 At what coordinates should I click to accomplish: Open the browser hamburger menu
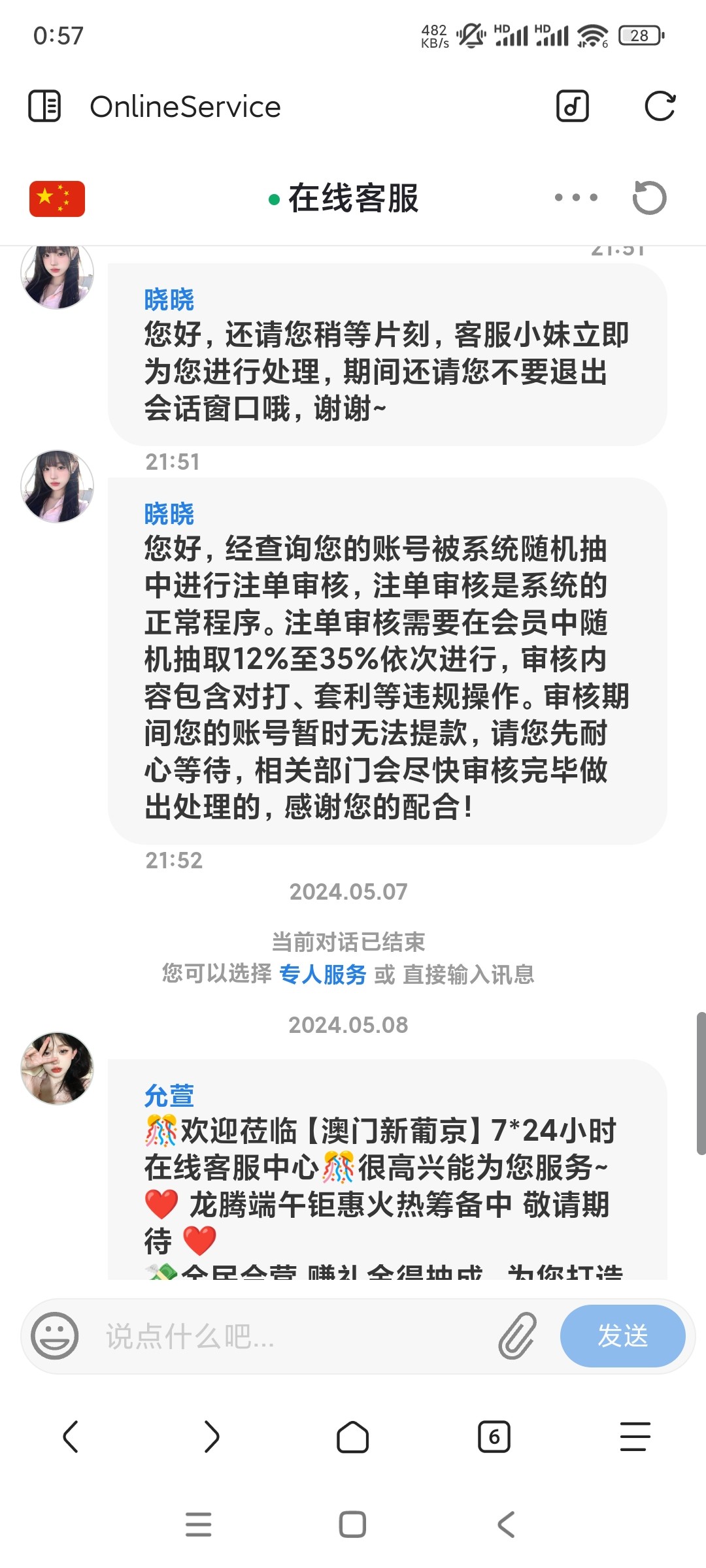635,1437
